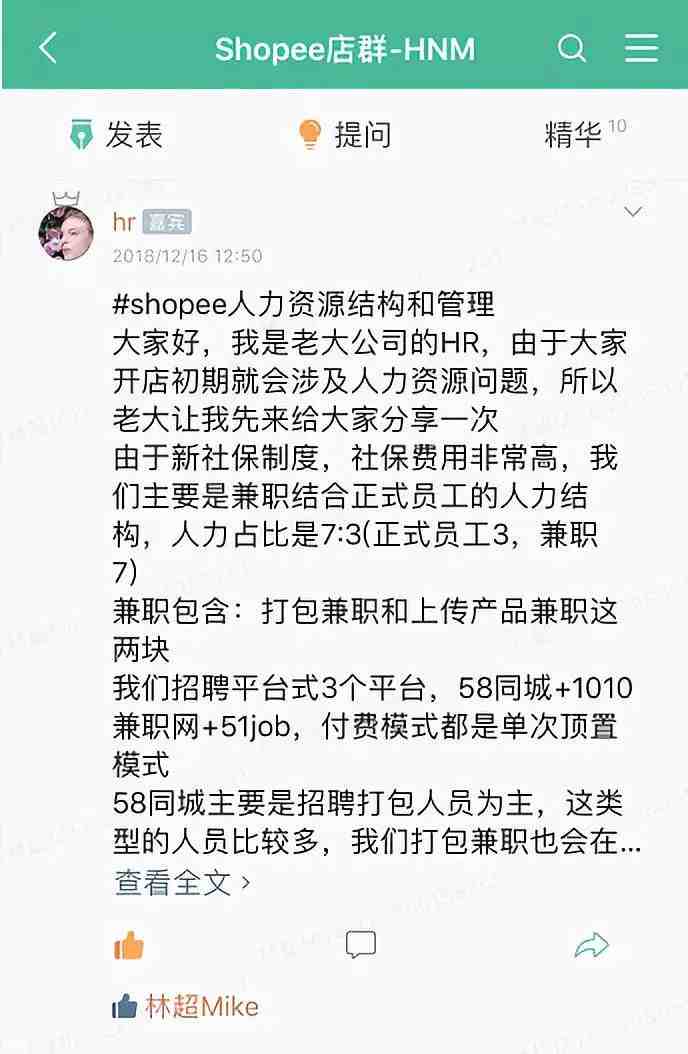Open the search icon in the header
Screen dimensions: 688x1054
[571, 47]
